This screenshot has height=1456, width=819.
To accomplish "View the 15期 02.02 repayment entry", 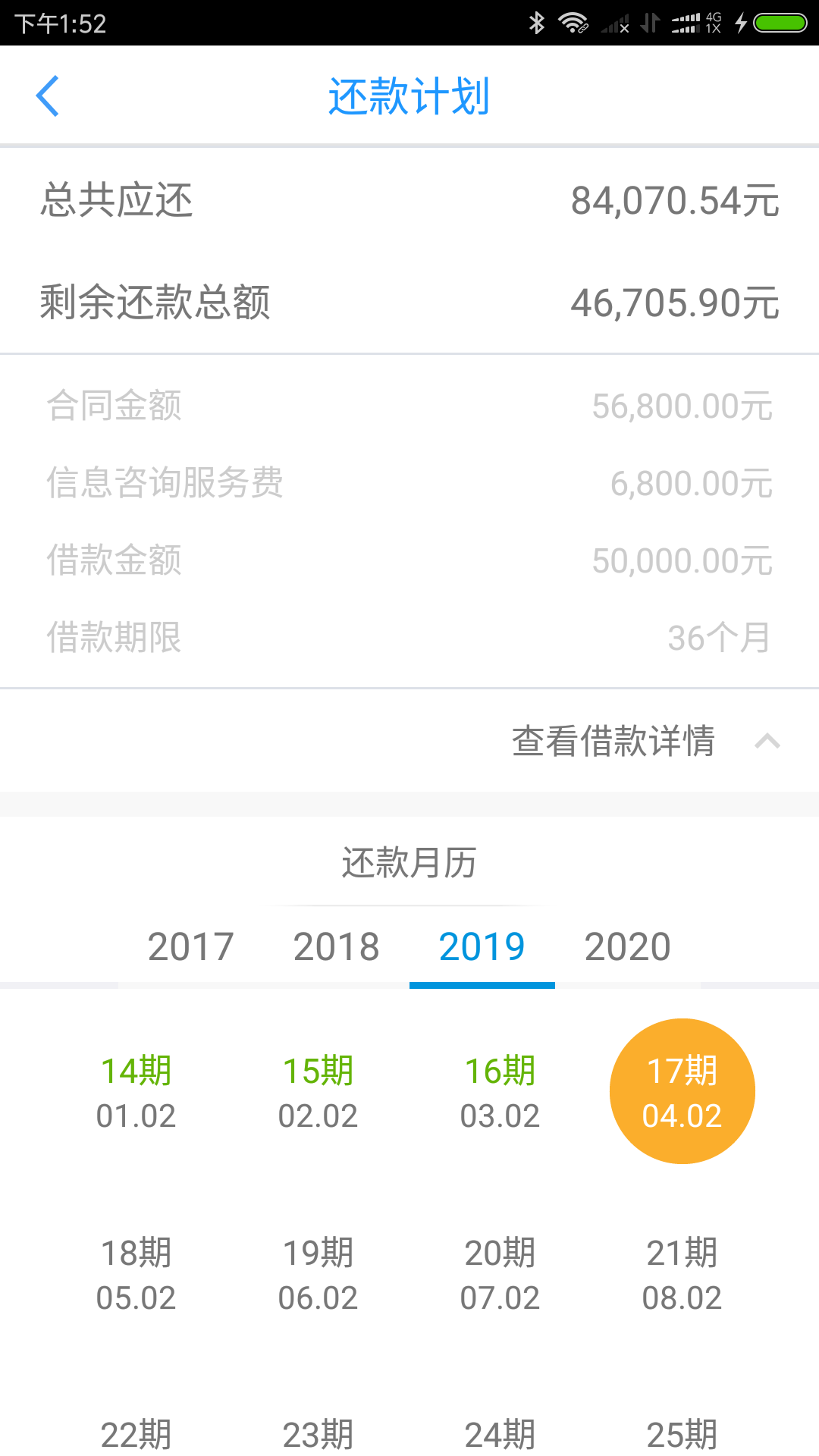I will coord(318,1092).
